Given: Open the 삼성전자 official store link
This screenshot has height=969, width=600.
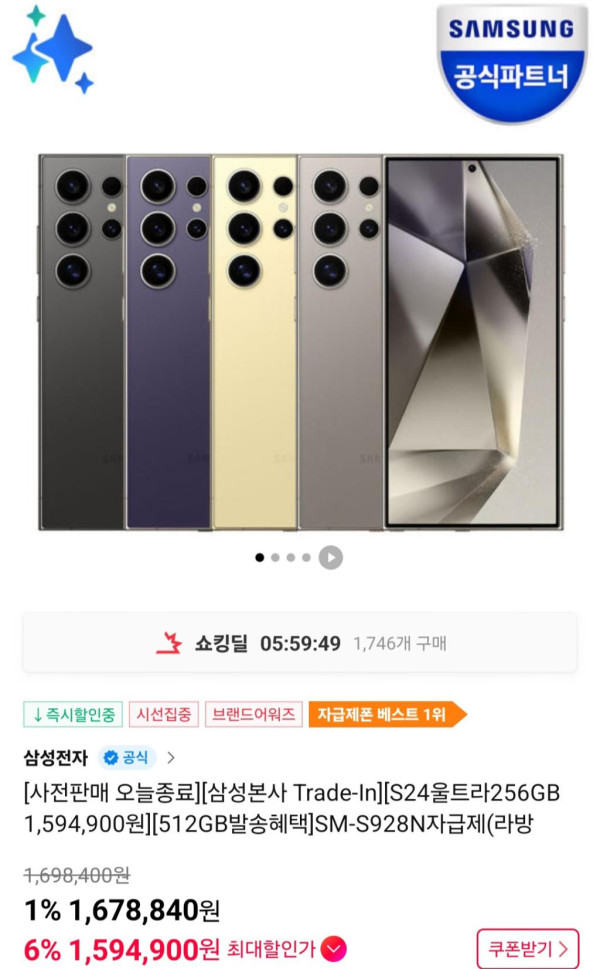Looking at the screenshot, I should [100, 757].
